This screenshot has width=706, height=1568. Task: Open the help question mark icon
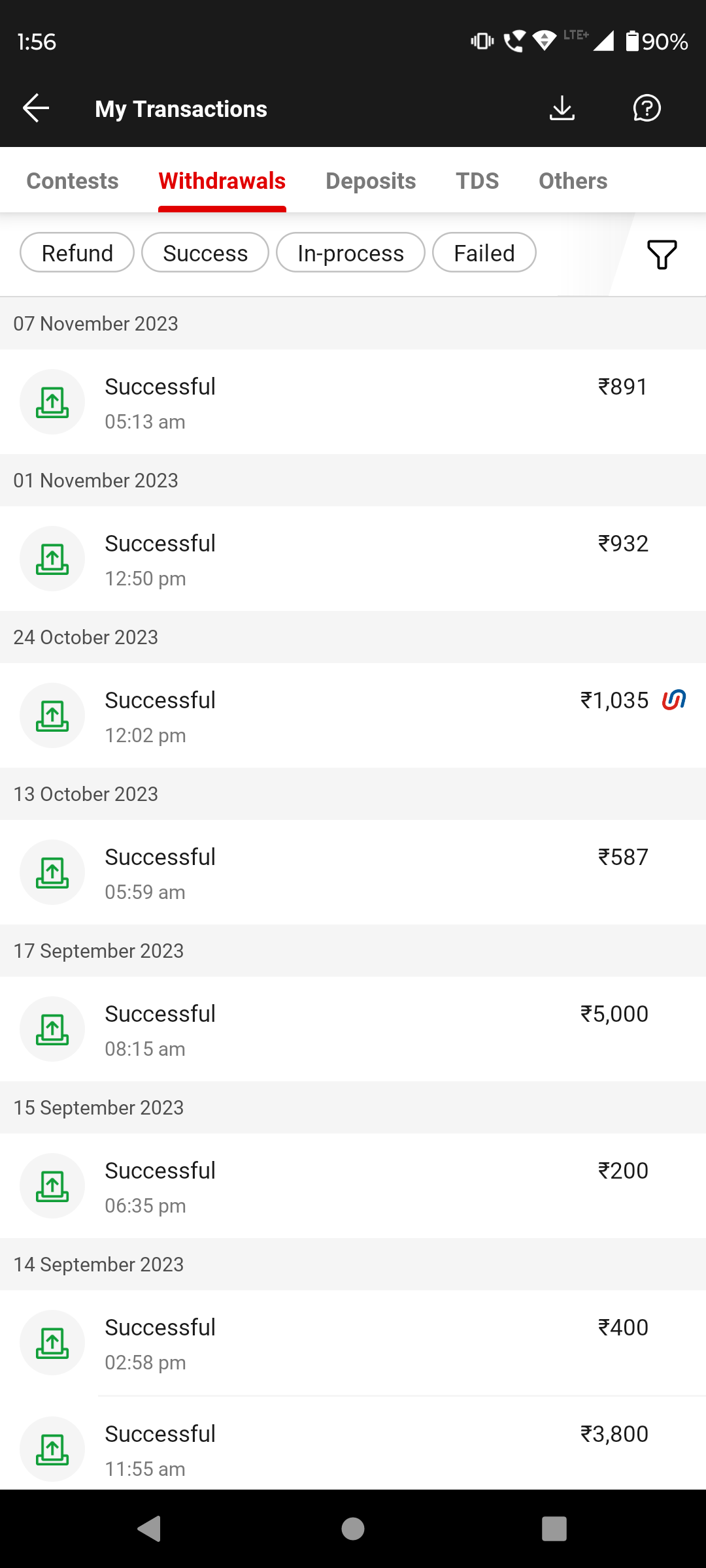[647, 108]
